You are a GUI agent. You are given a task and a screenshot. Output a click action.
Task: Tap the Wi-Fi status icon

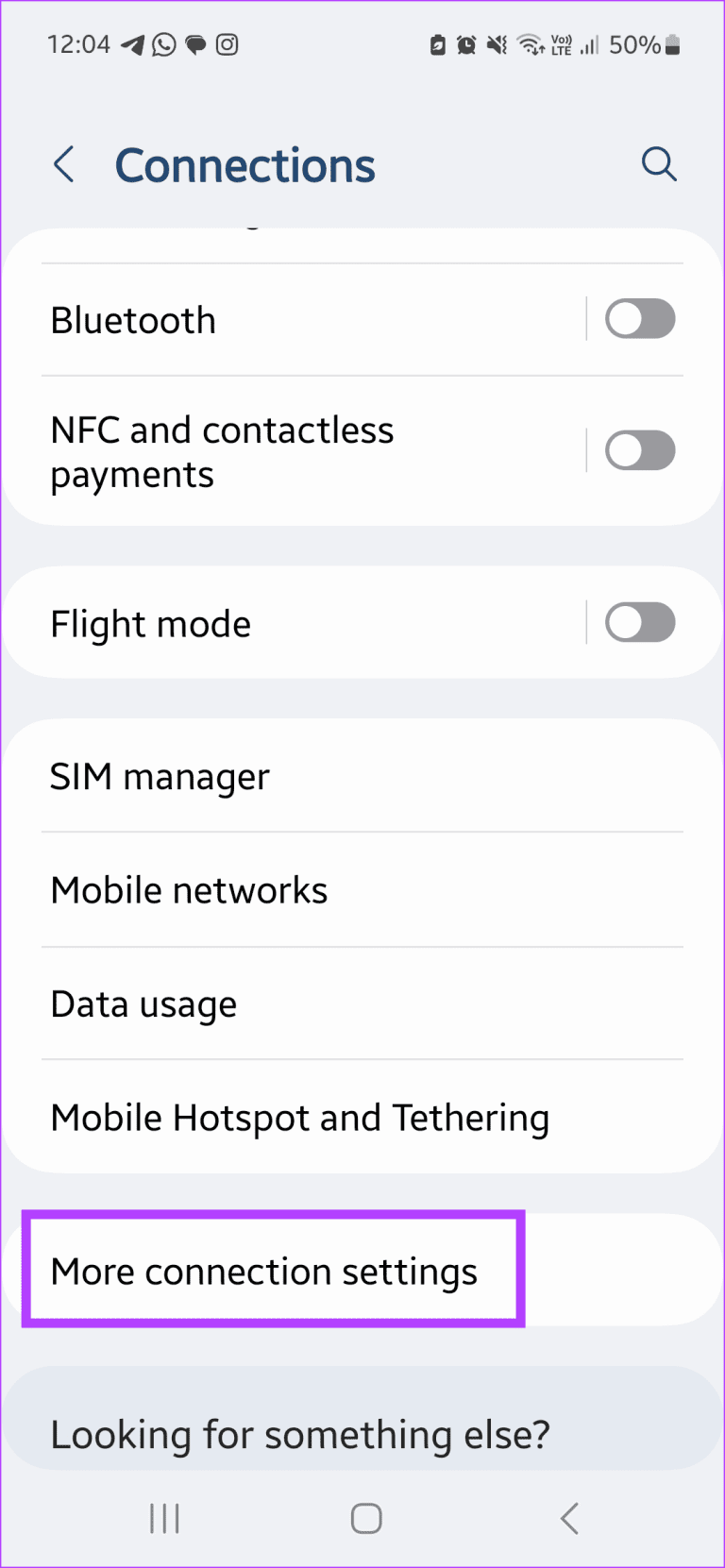pos(529,44)
